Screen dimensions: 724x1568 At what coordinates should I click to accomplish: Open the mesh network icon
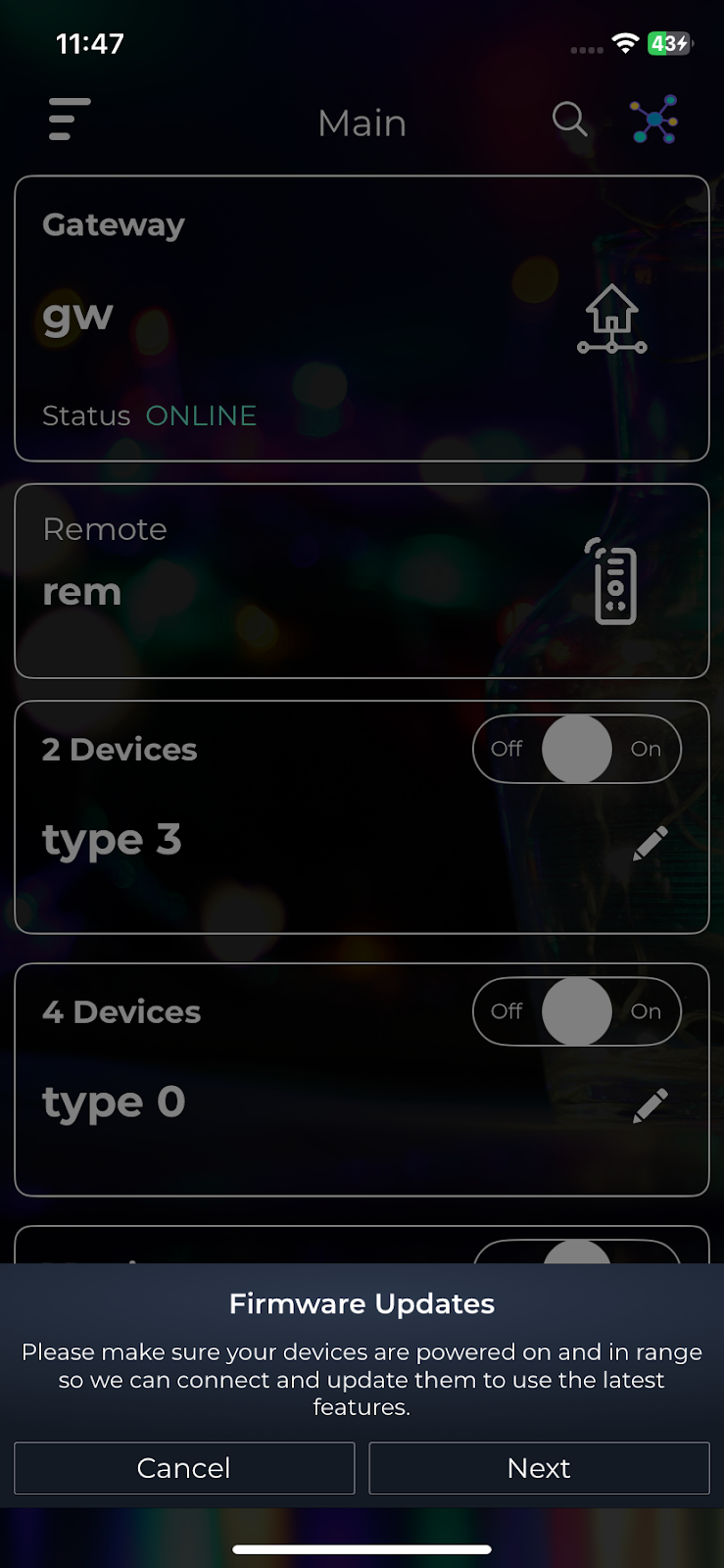point(653,120)
